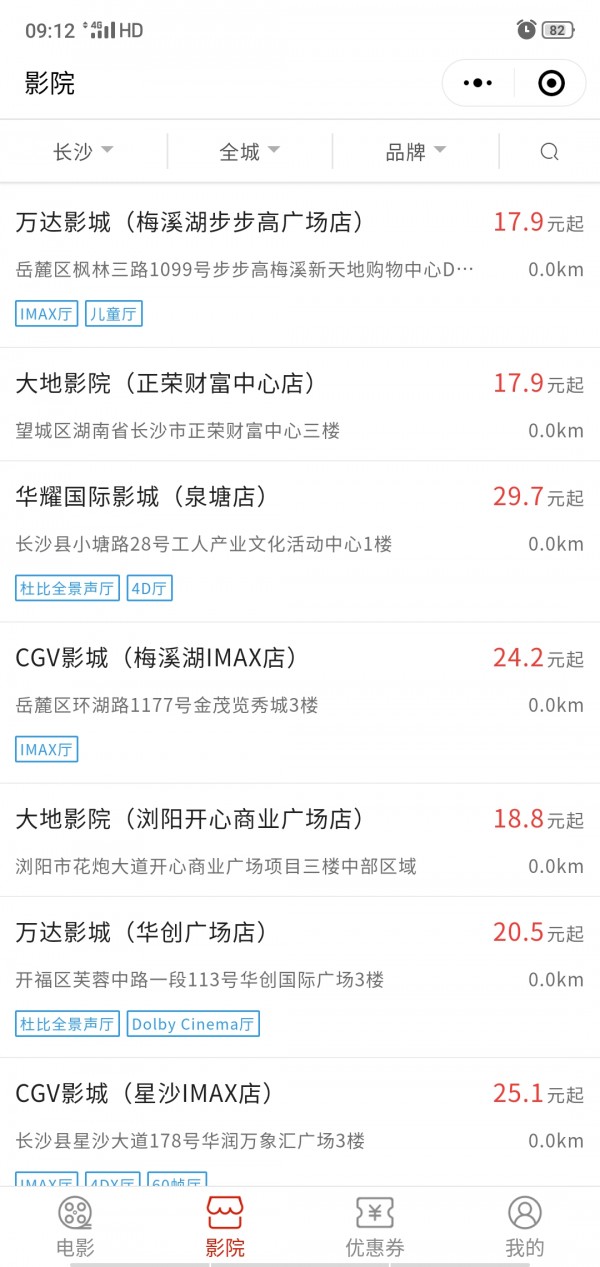Switch to the 电影 tab
600x1267 pixels.
[75, 1226]
